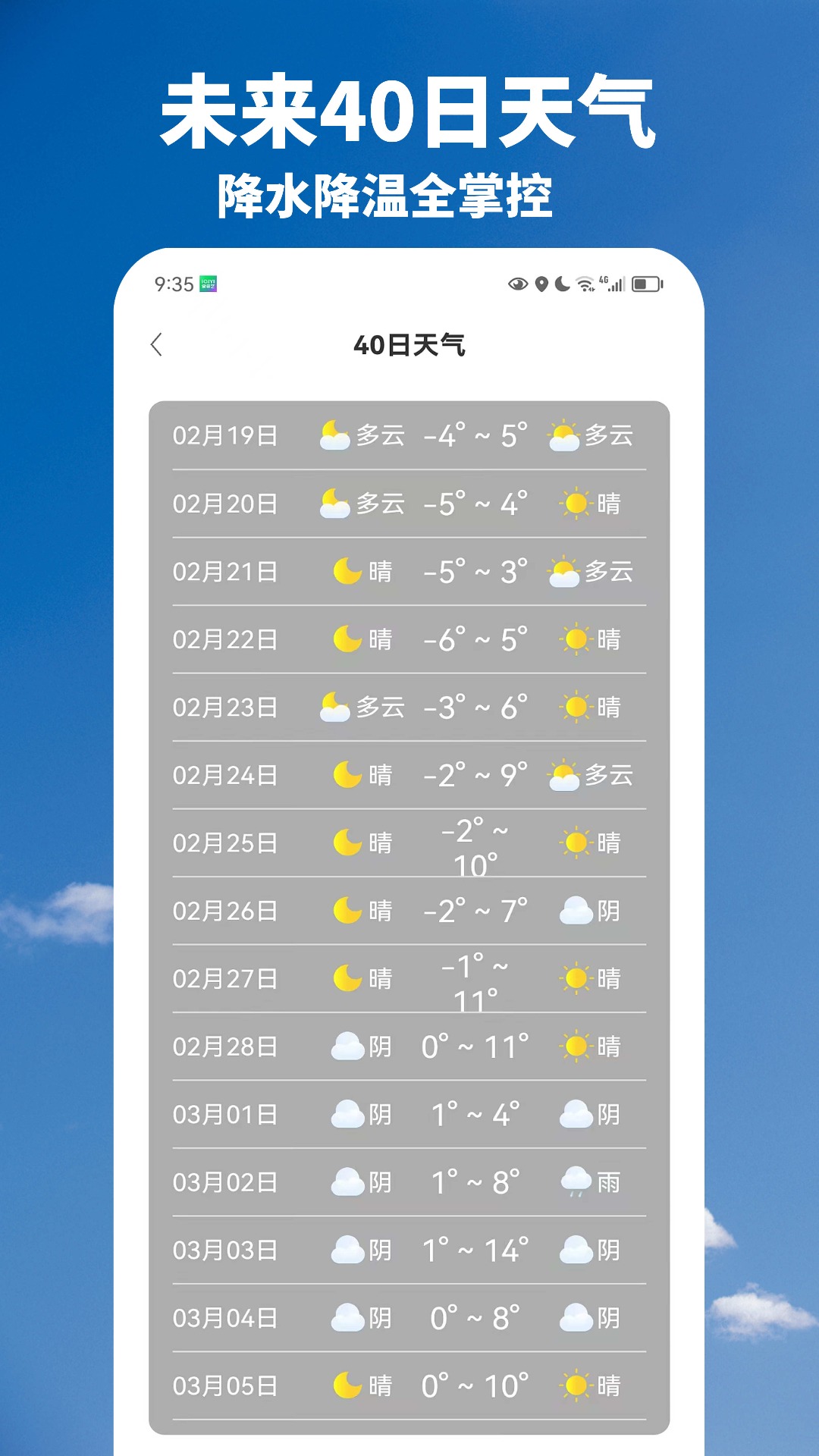
Task: Tap the eye icon in the status bar
Action: (518, 284)
